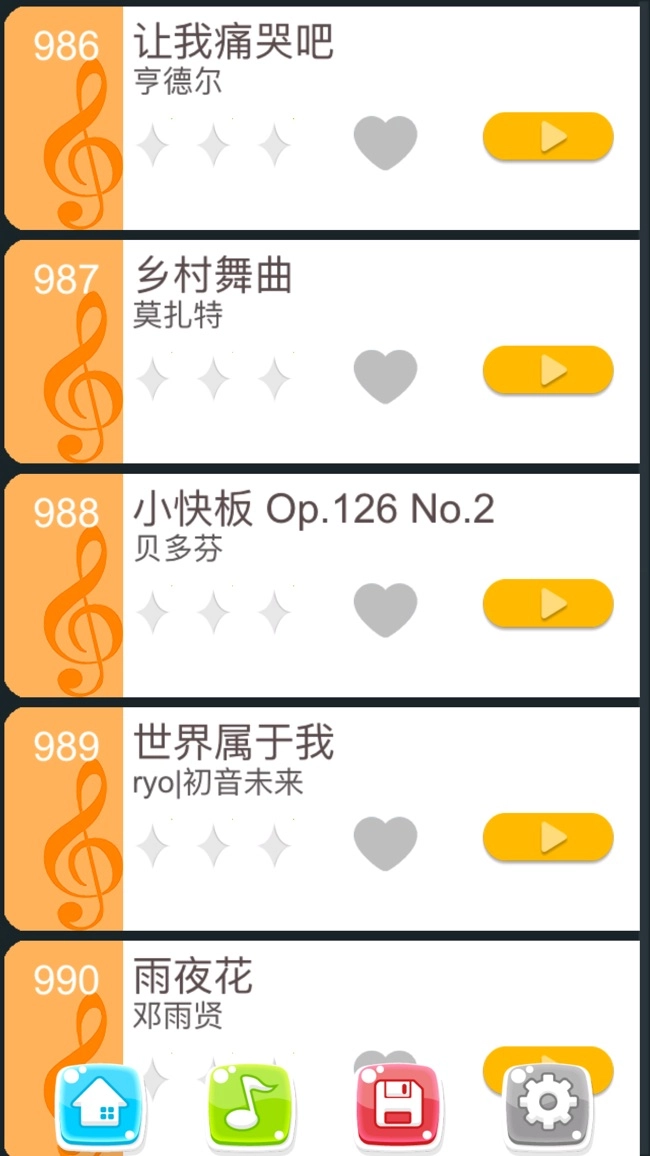Image resolution: width=650 pixels, height=1156 pixels.
Task: Like 小快板 Op.126 No.2 heart icon
Action: [x=385, y=609]
